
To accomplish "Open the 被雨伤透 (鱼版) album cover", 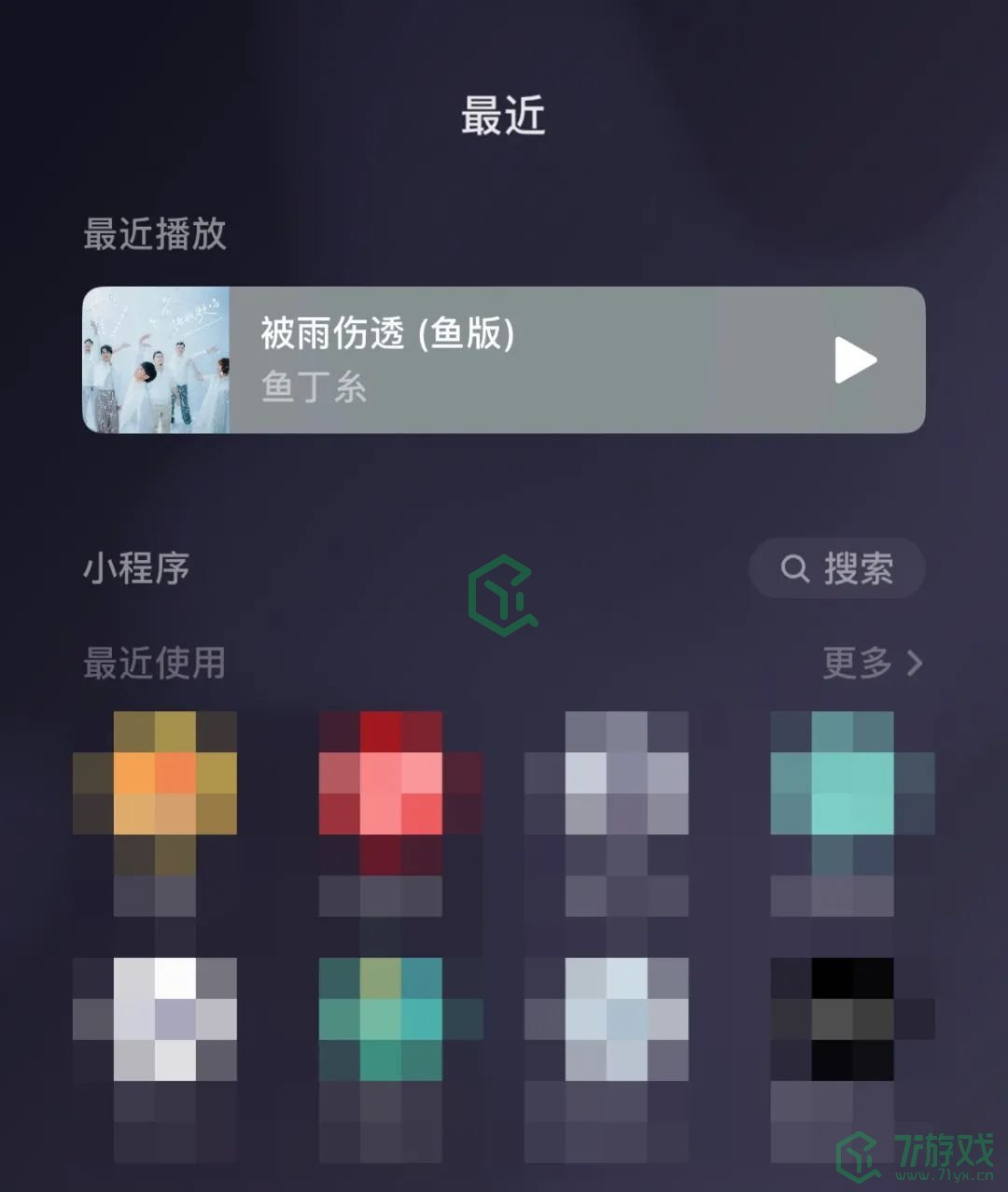I will click(156, 360).
